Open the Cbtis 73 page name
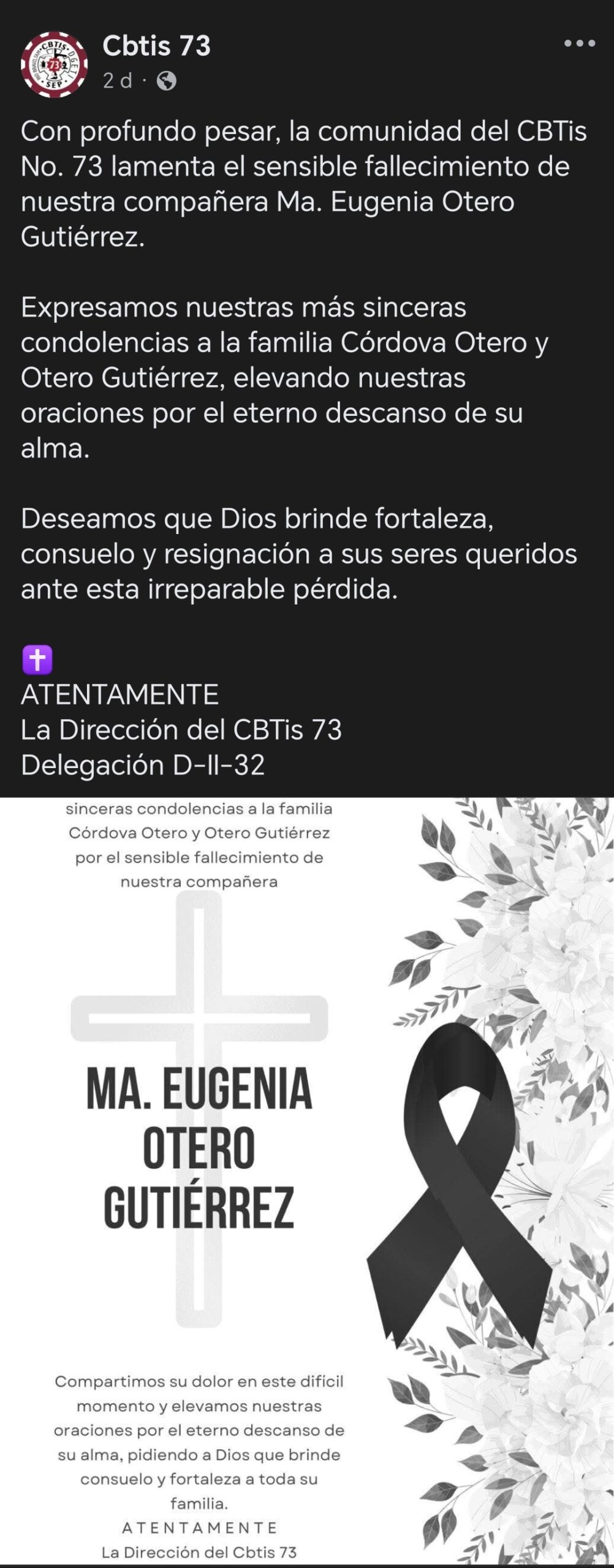 pos(156,46)
